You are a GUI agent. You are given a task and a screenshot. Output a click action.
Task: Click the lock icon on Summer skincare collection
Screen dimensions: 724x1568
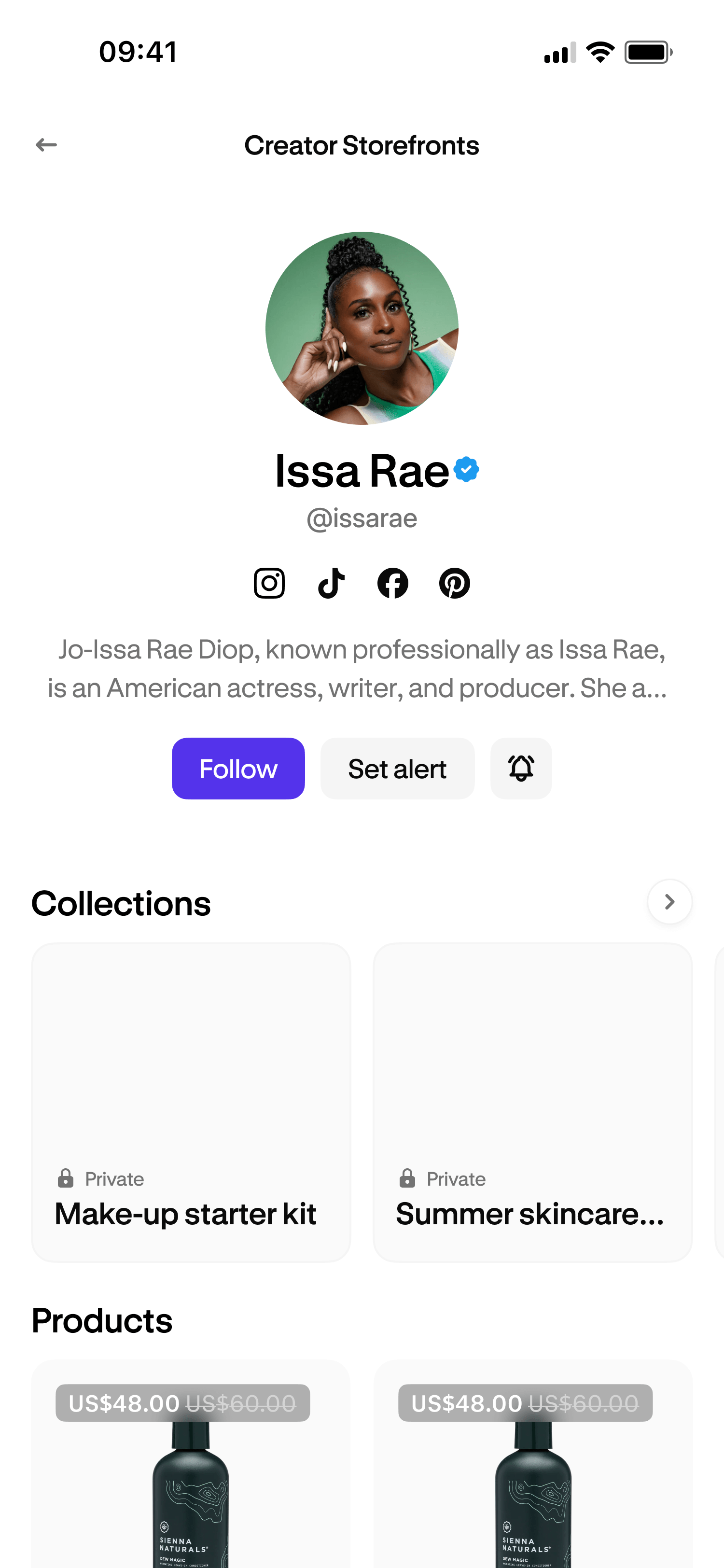(408, 1178)
